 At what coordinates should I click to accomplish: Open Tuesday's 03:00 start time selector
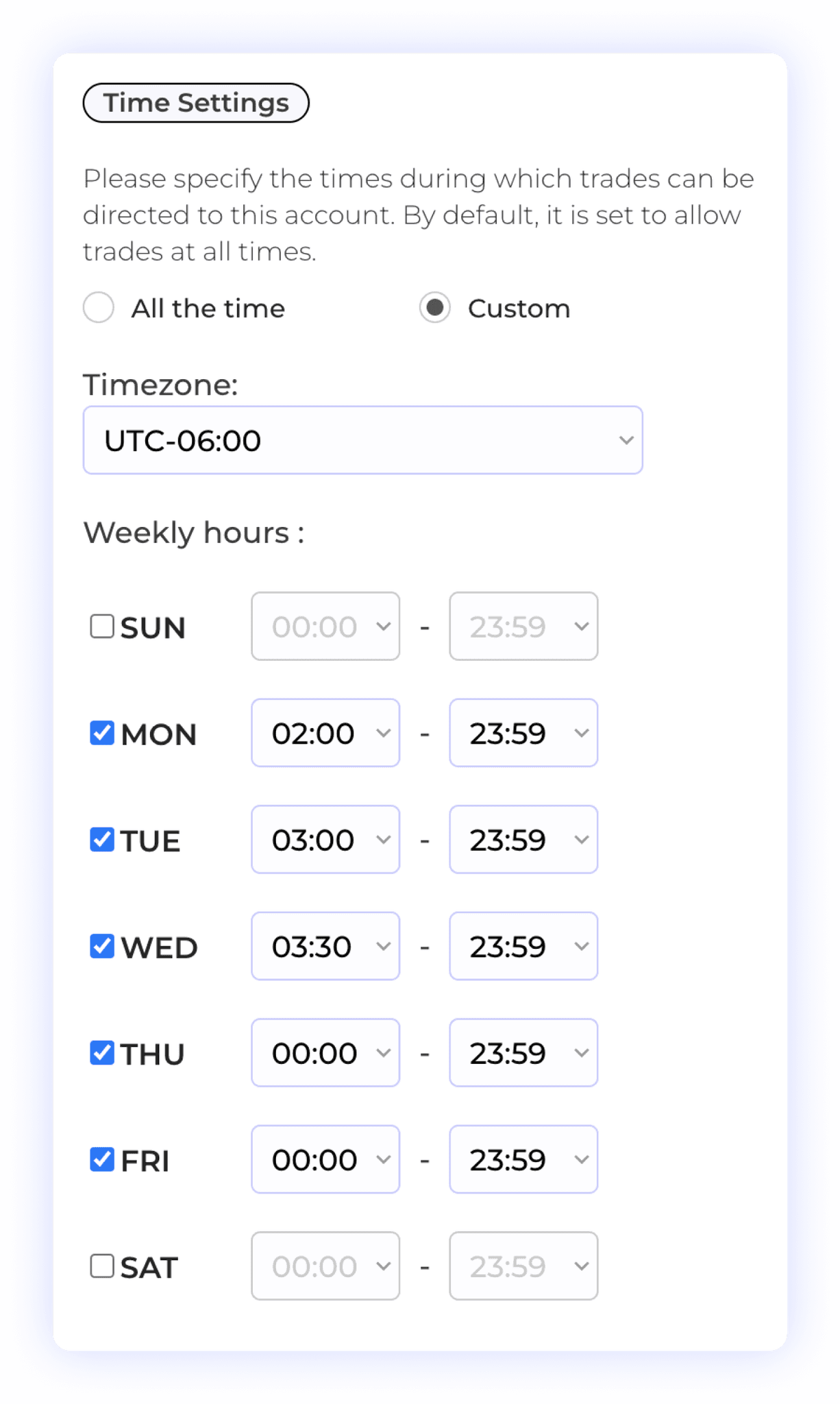click(325, 839)
